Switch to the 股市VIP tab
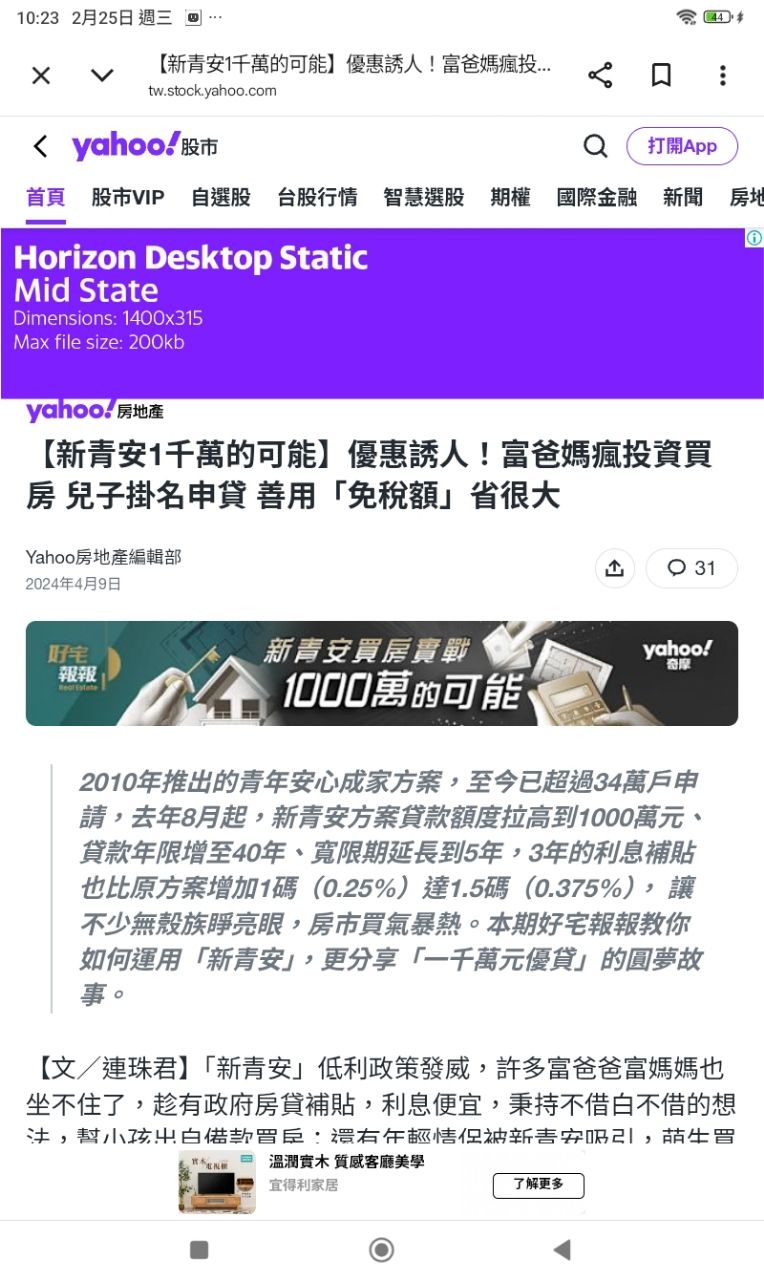Viewport: 764px width, 1280px height. 128,198
